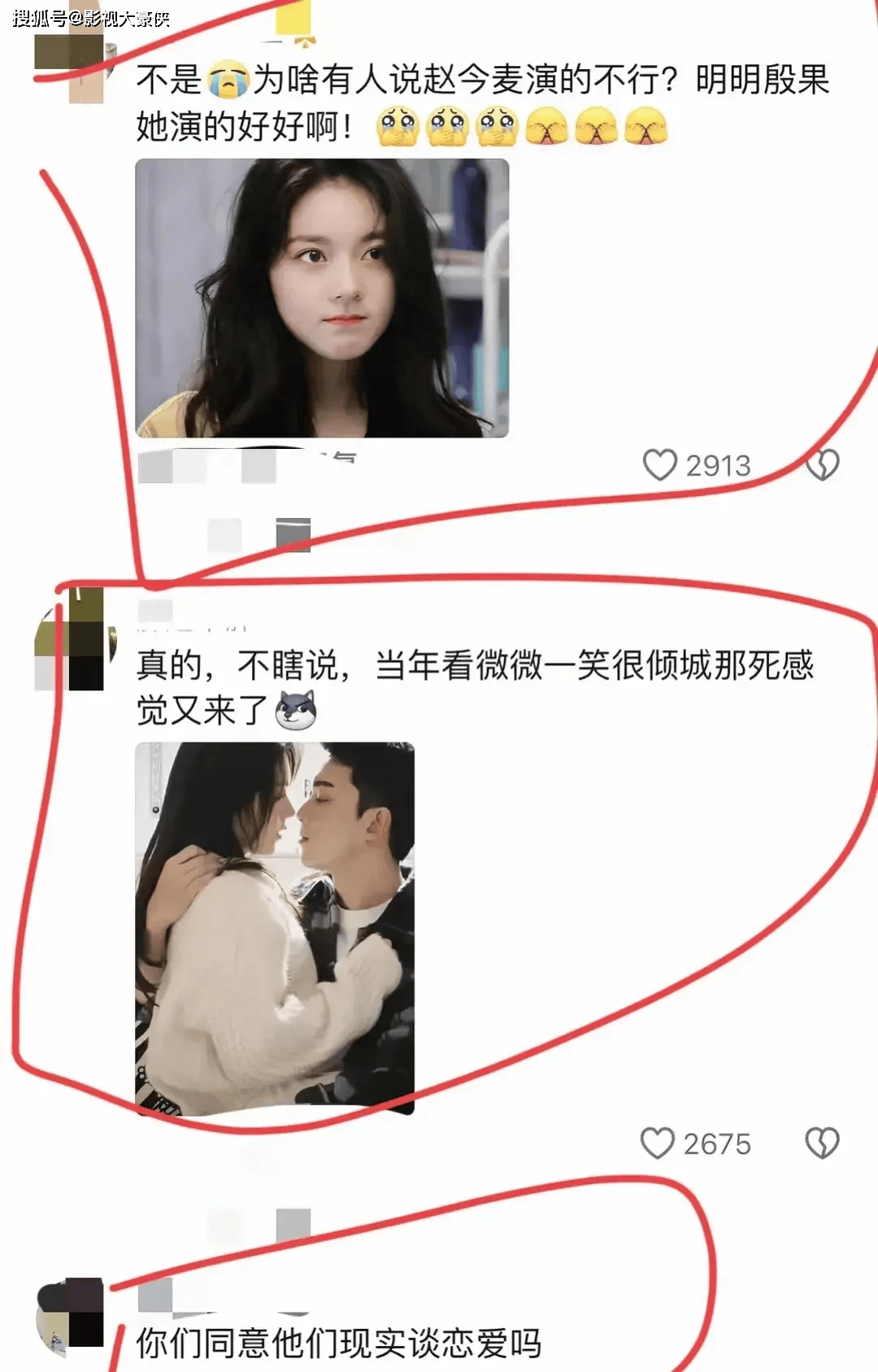Dislike the comment with 2675 likes
878x1372 pixels.
(821, 1143)
